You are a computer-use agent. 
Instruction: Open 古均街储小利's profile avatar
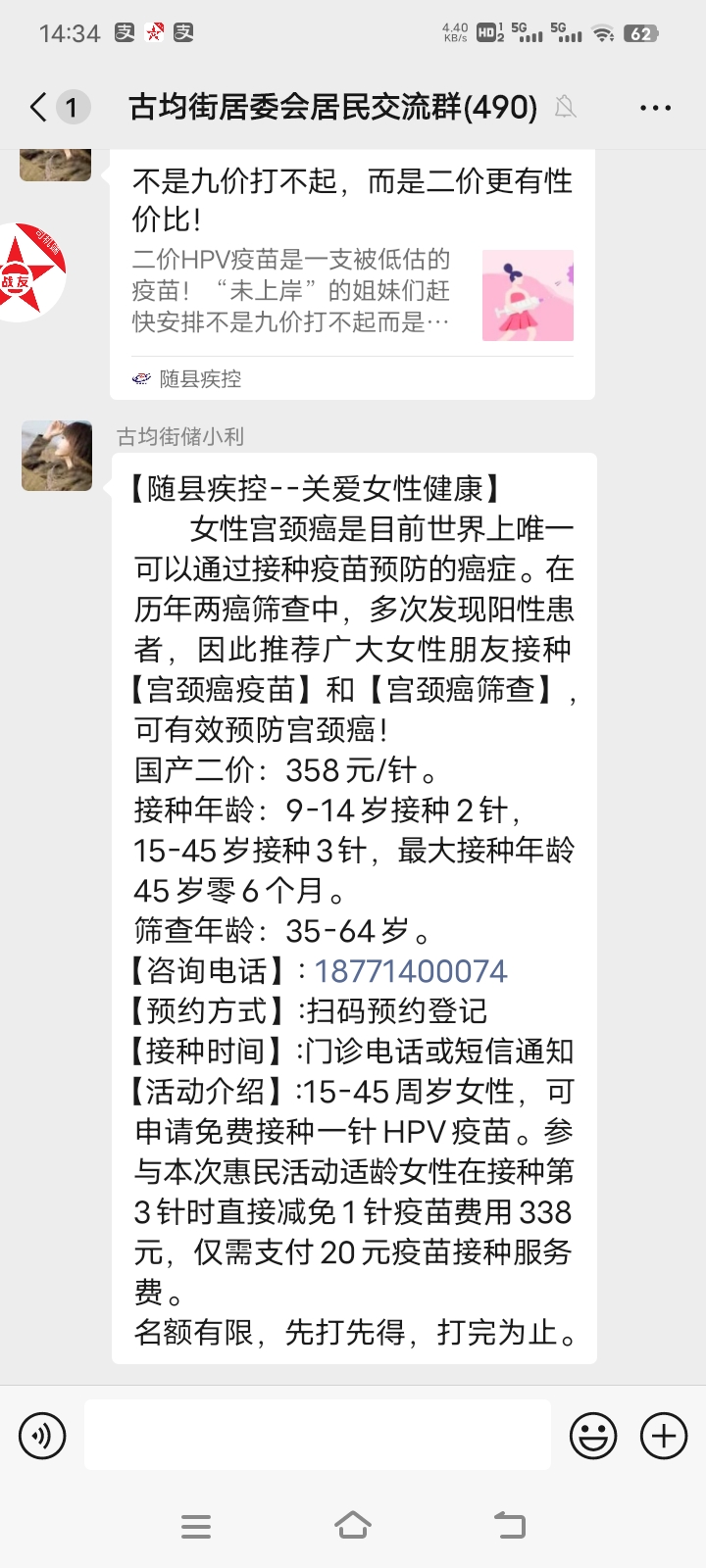tap(57, 456)
